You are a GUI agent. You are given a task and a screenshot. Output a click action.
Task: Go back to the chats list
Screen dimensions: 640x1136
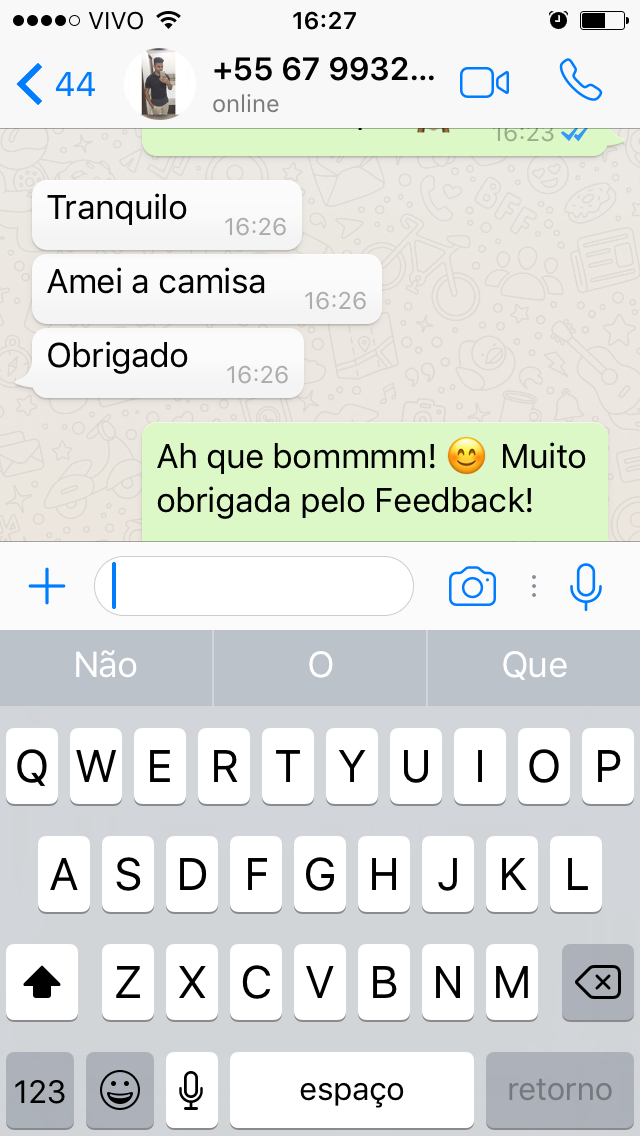pyautogui.click(x=56, y=84)
